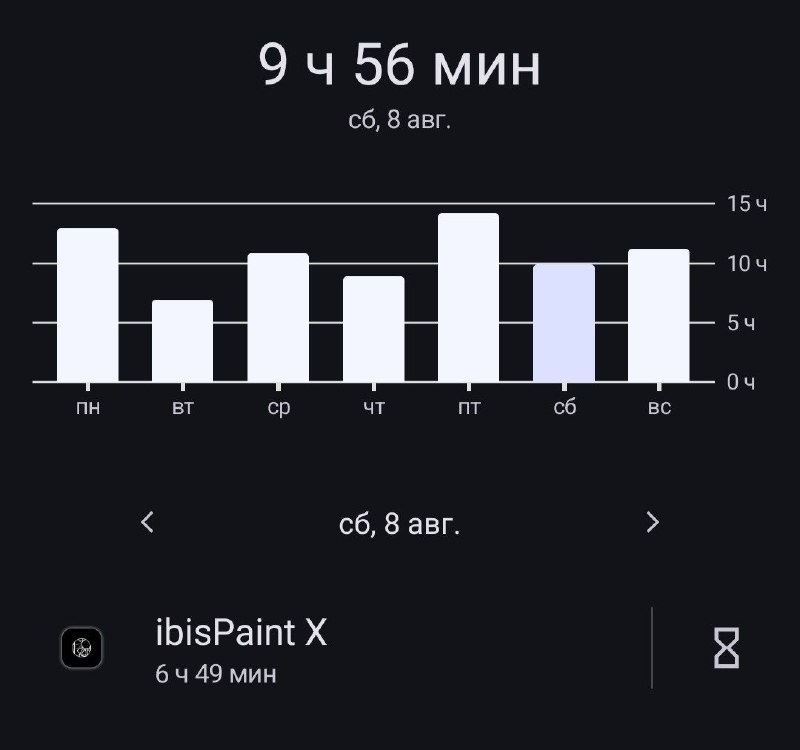This screenshot has width=800, height=750.
Task: Go to the next day arrow
Action: pos(653,522)
